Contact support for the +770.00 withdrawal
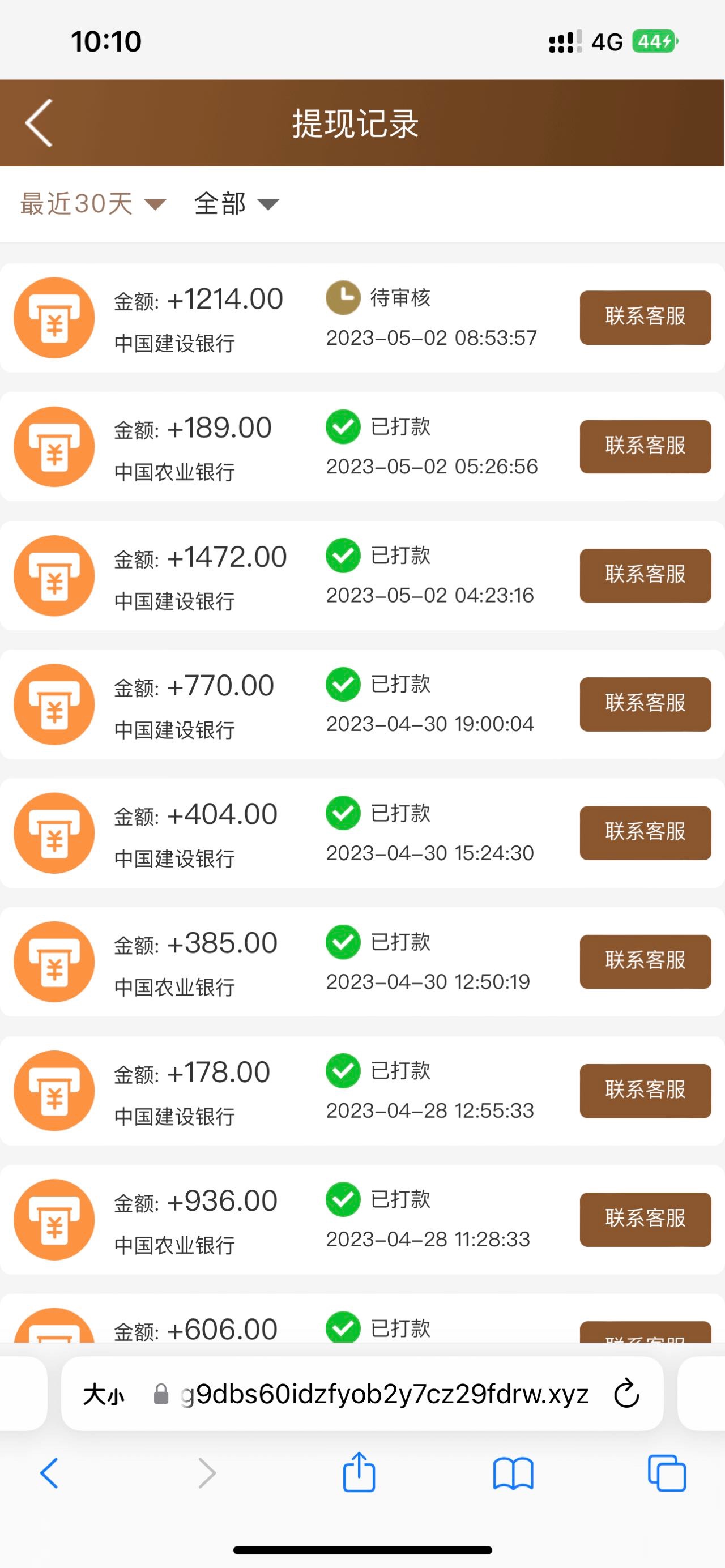This screenshot has height=1568, width=725. (x=645, y=704)
